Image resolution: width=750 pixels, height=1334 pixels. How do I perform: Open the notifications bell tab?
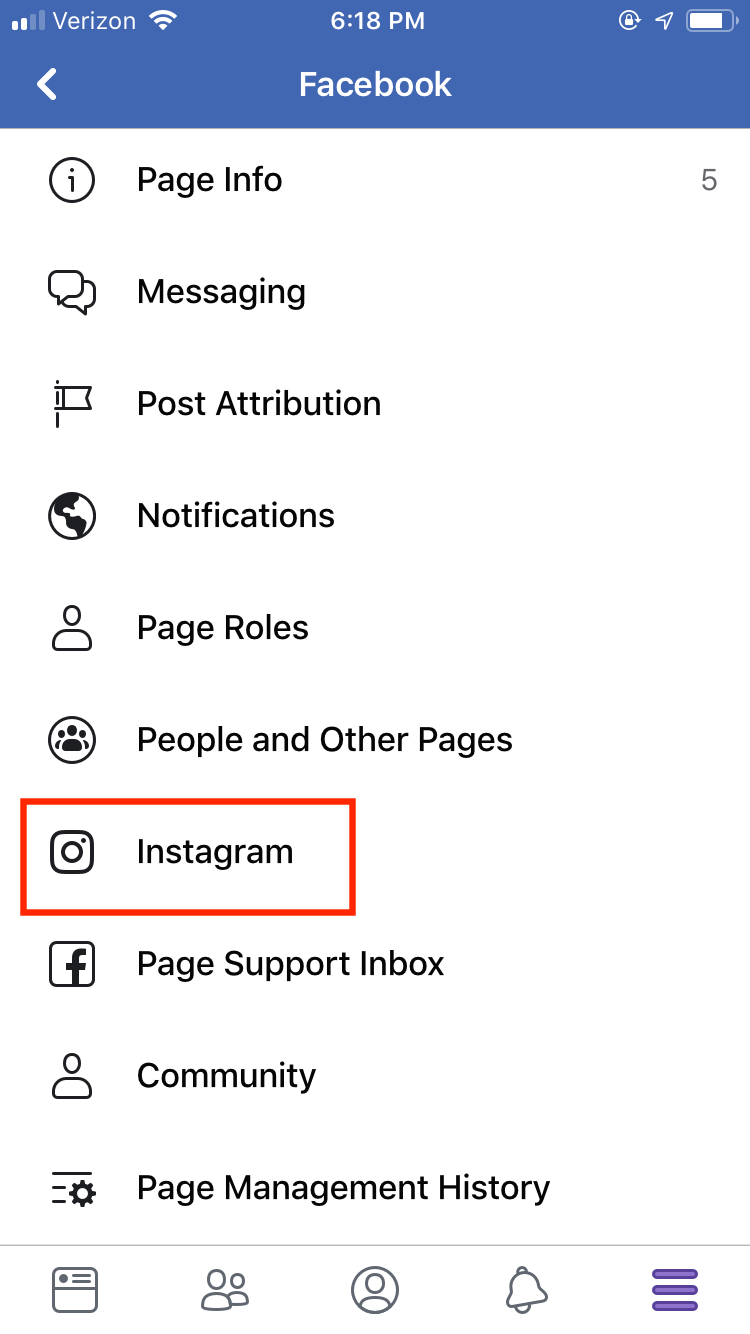click(x=525, y=1290)
